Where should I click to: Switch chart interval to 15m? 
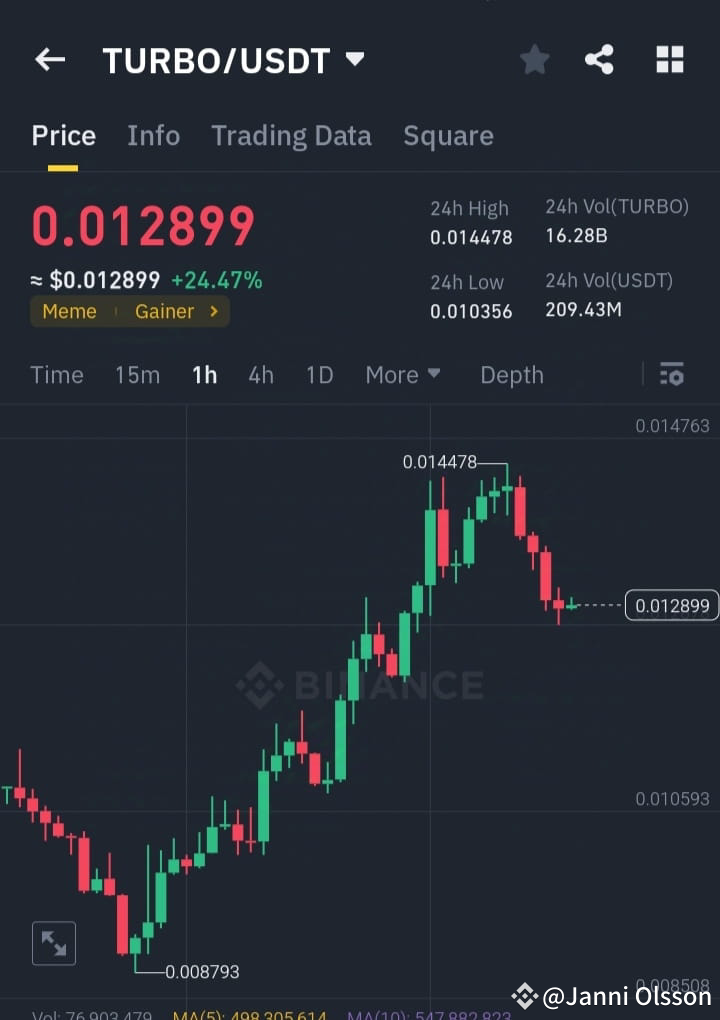click(137, 375)
